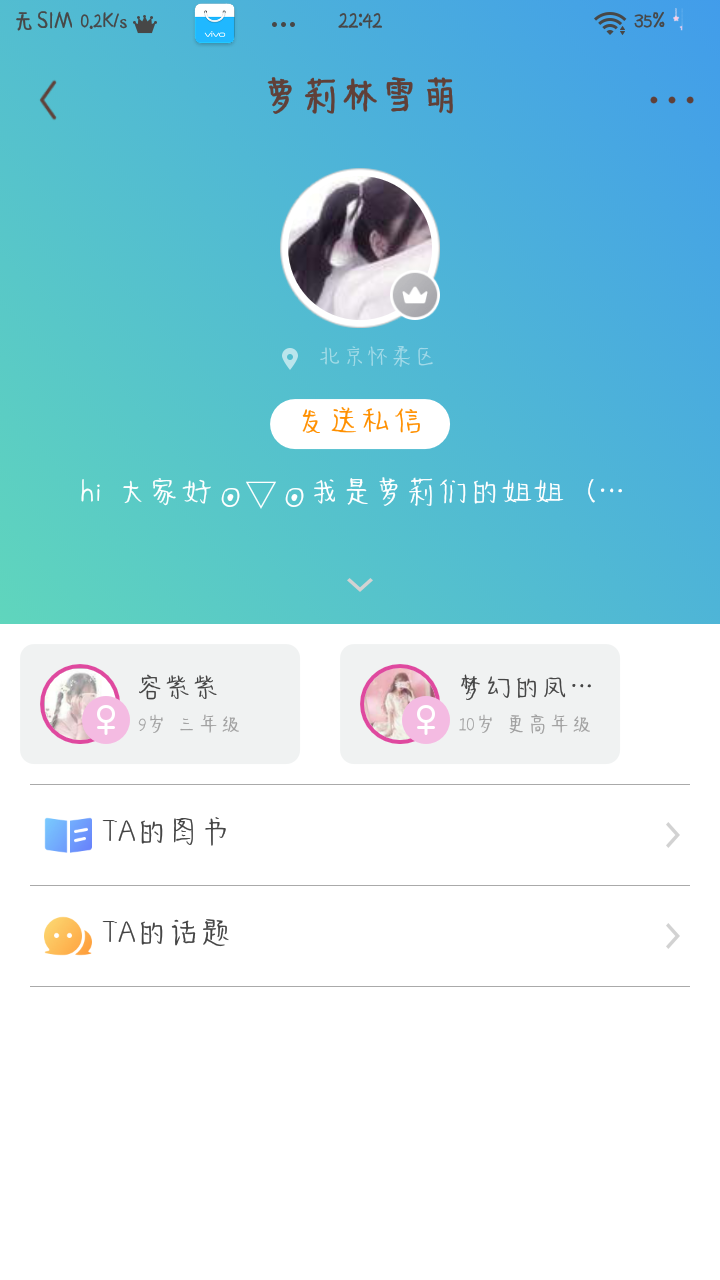Tap the profile avatar photo
This screenshot has width=720, height=1280.
[359, 247]
